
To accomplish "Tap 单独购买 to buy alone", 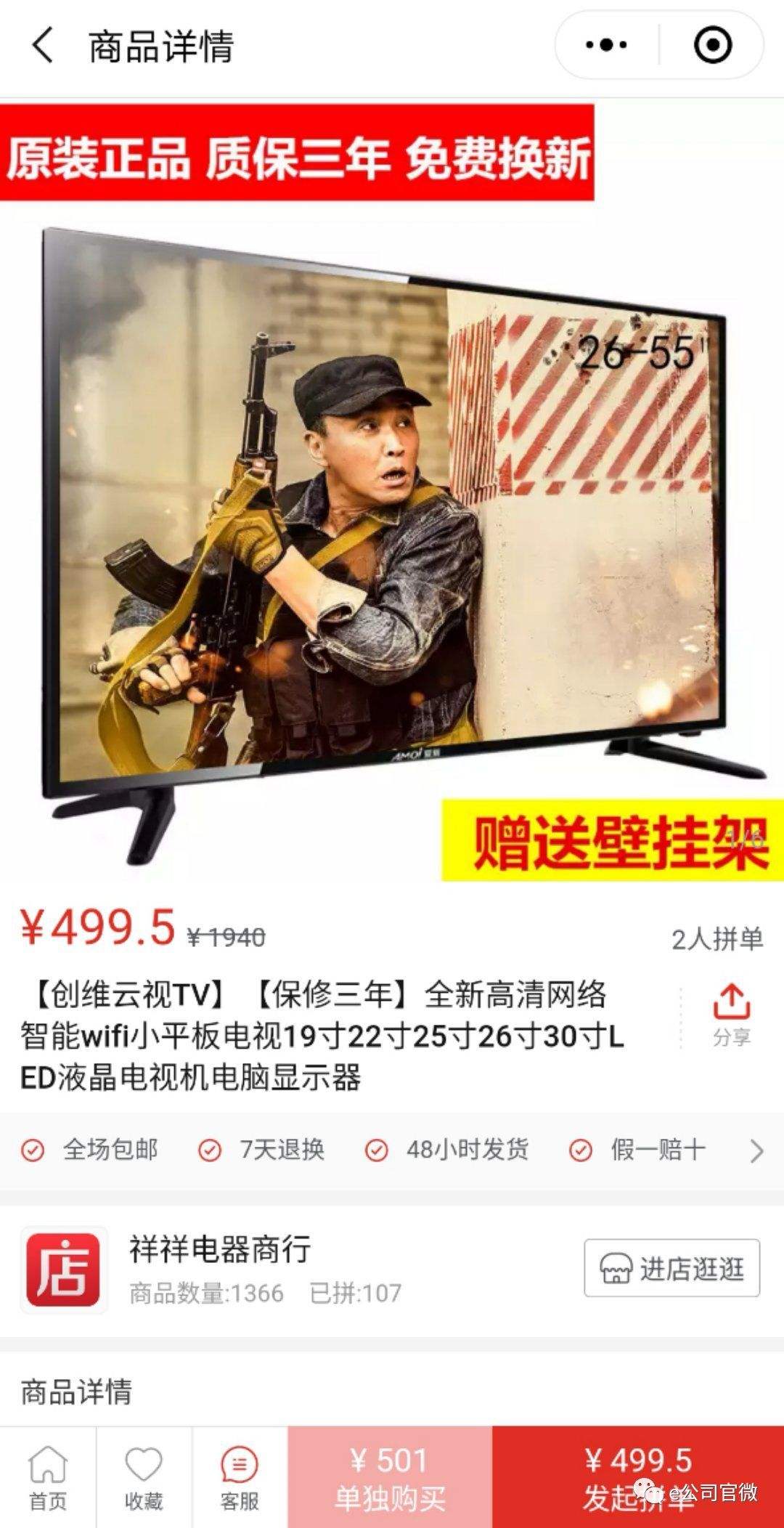I will 391,1472.
